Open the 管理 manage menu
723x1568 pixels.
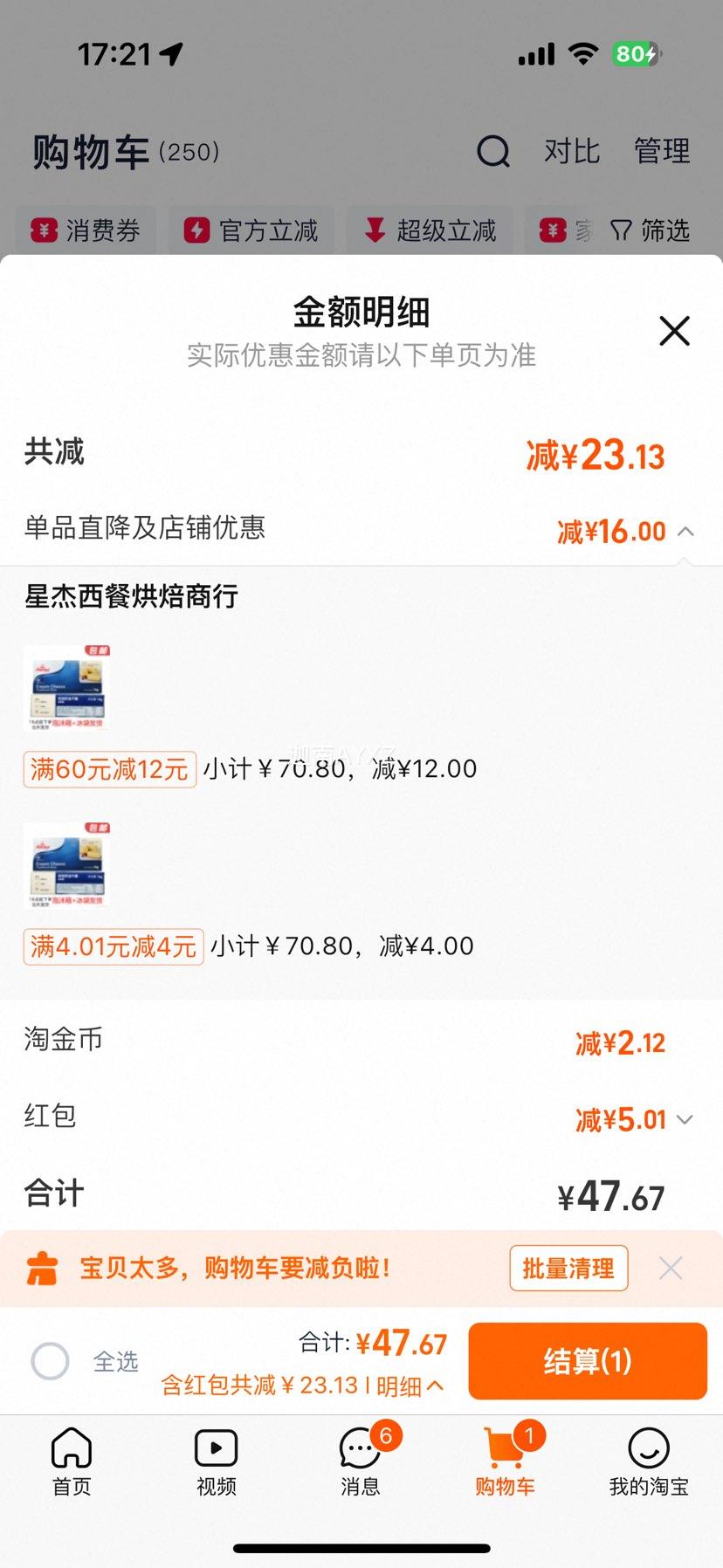pyautogui.click(x=662, y=151)
